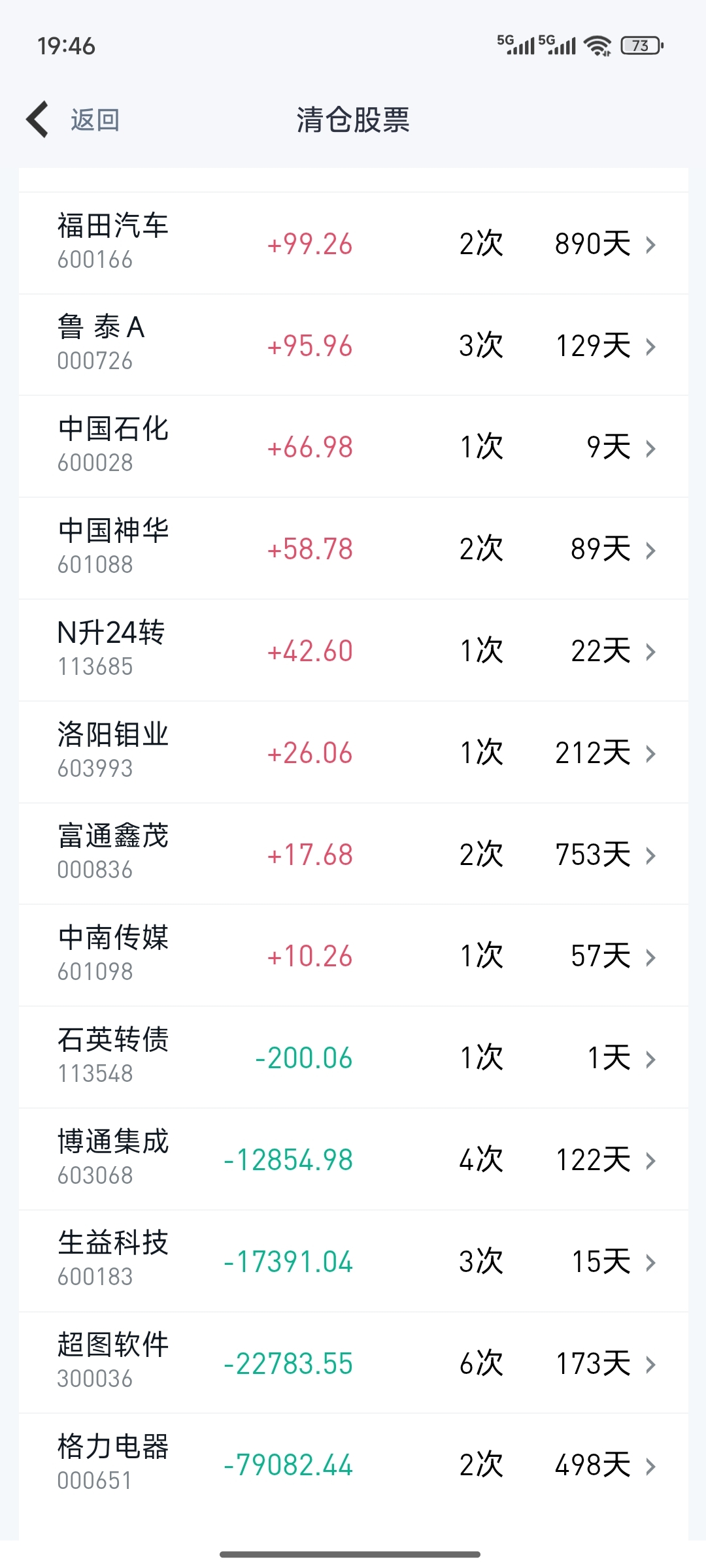Open 格力电器 000651 details

click(353, 1465)
